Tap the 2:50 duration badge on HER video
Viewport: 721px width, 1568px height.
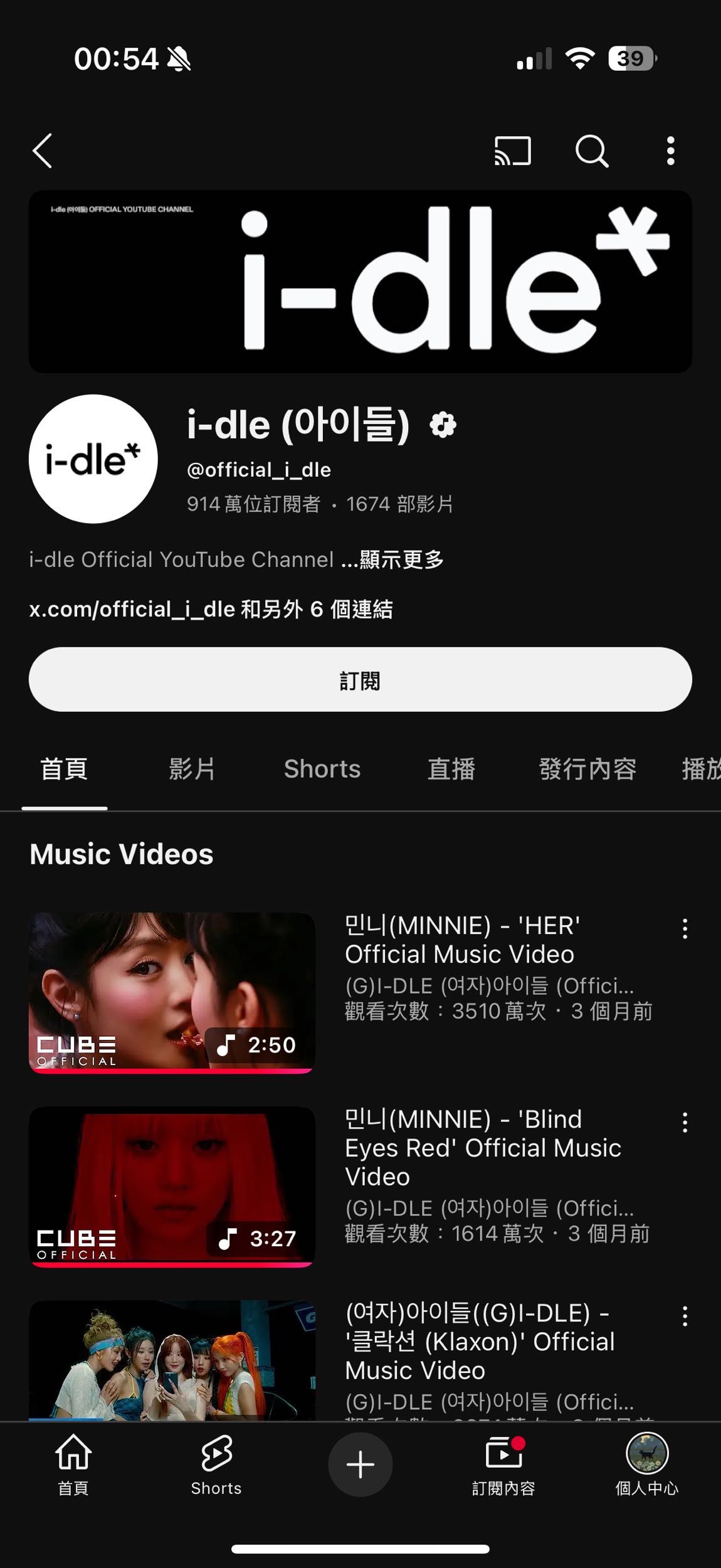[256, 1044]
